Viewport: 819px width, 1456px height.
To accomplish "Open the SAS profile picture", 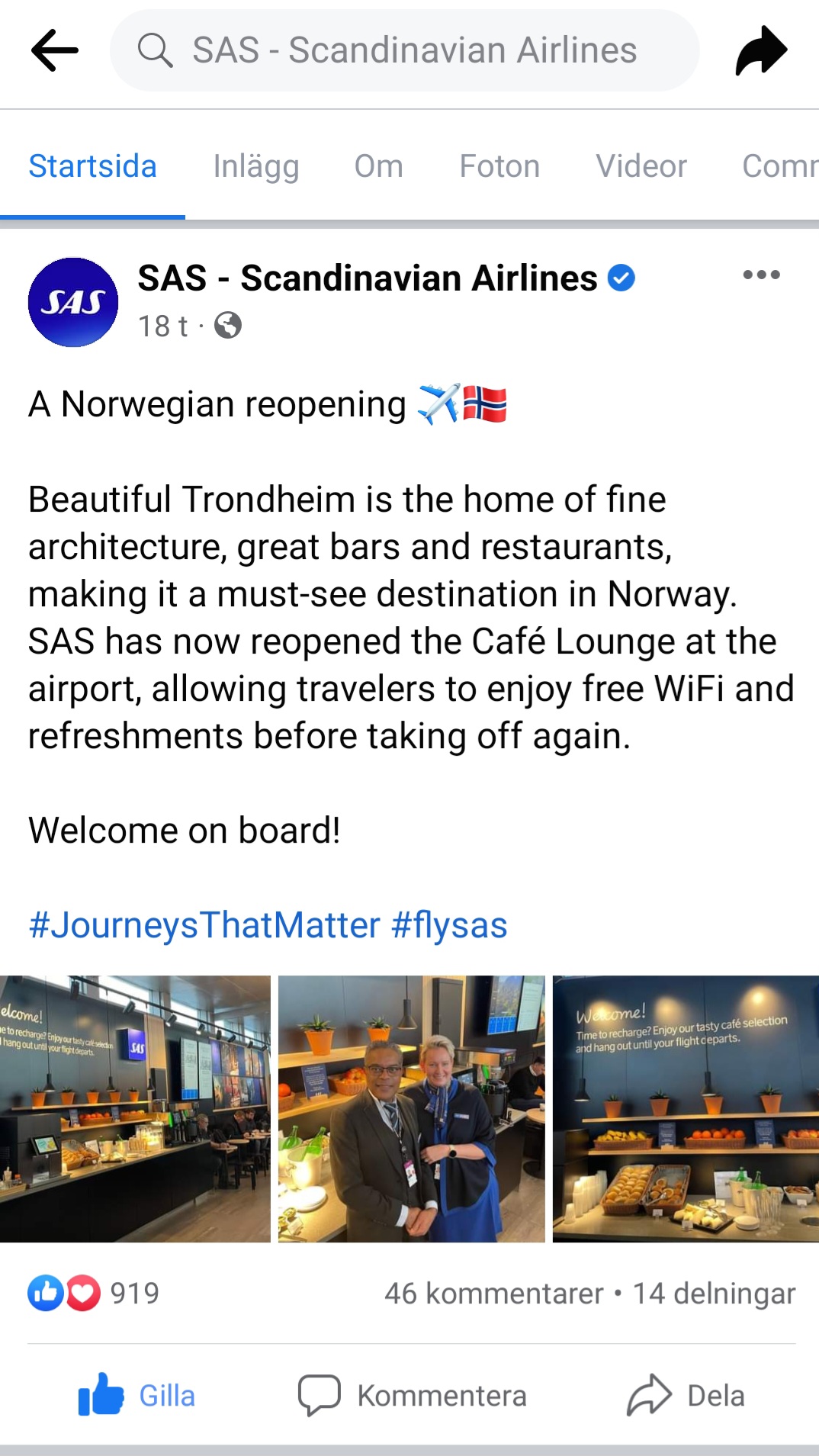I will click(x=73, y=302).
